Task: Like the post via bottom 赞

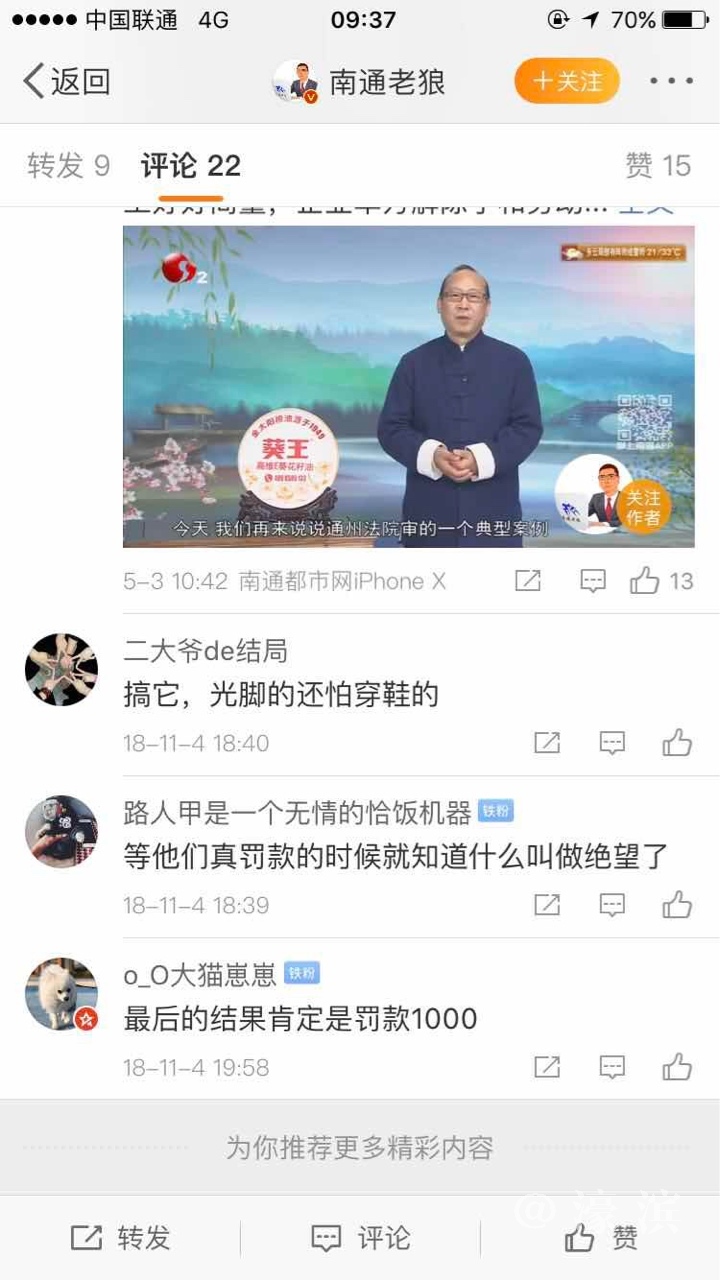Action: click(x=600, y=1238)
